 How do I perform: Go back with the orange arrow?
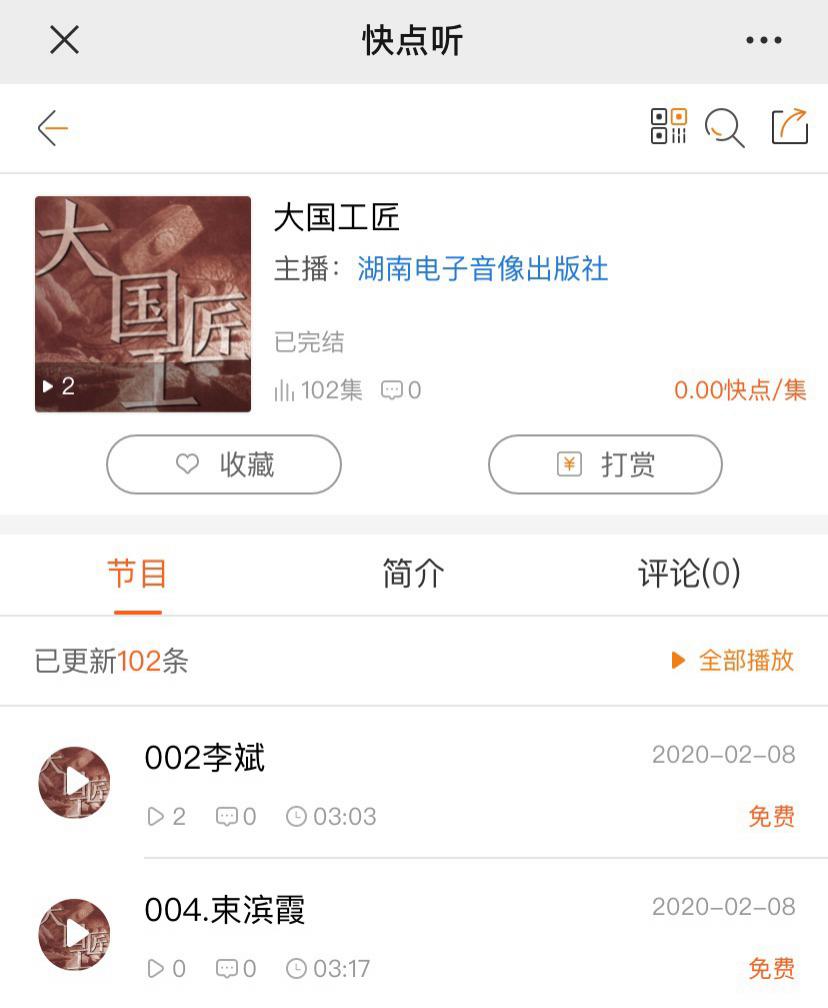pyautogui.click(x=52, y=128)
